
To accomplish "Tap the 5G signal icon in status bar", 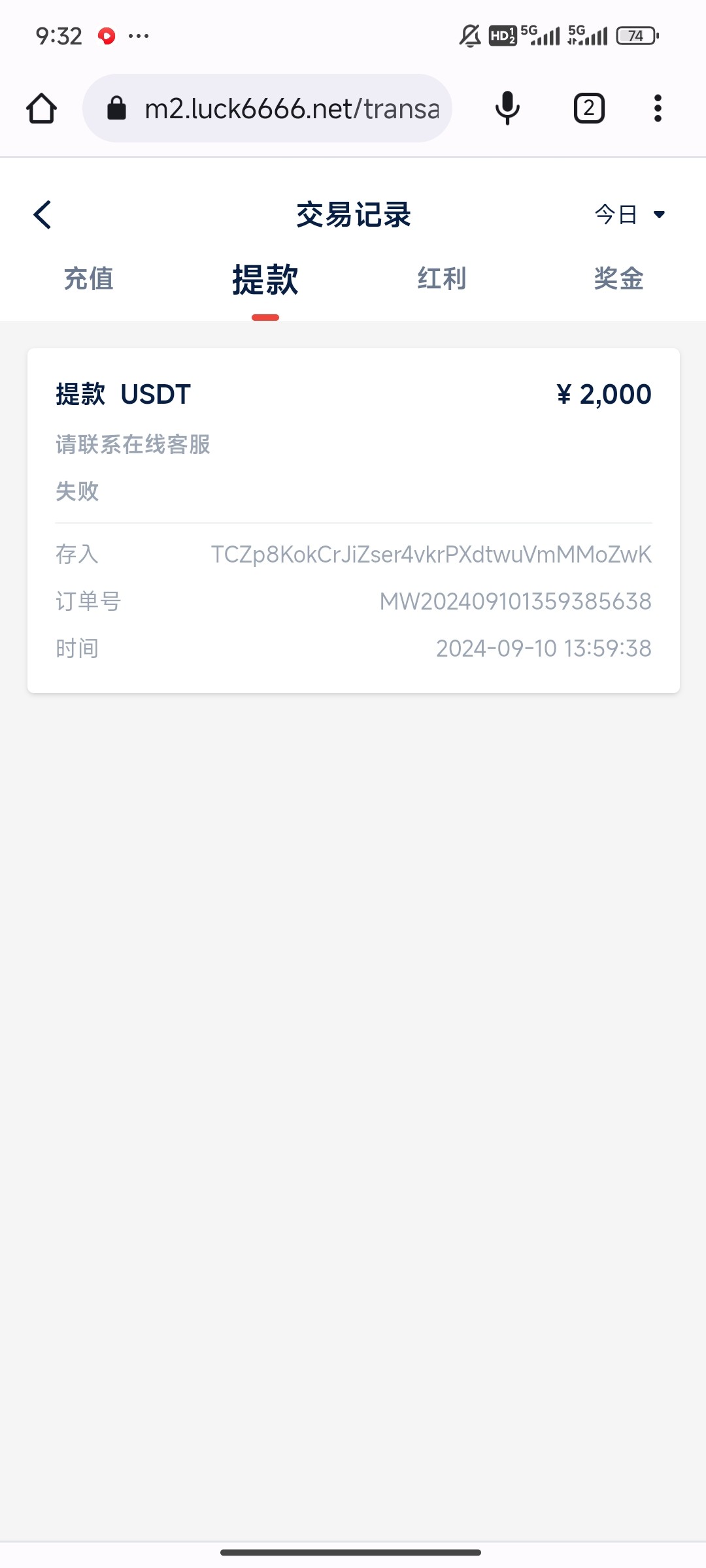I will [x=538, y=36].
